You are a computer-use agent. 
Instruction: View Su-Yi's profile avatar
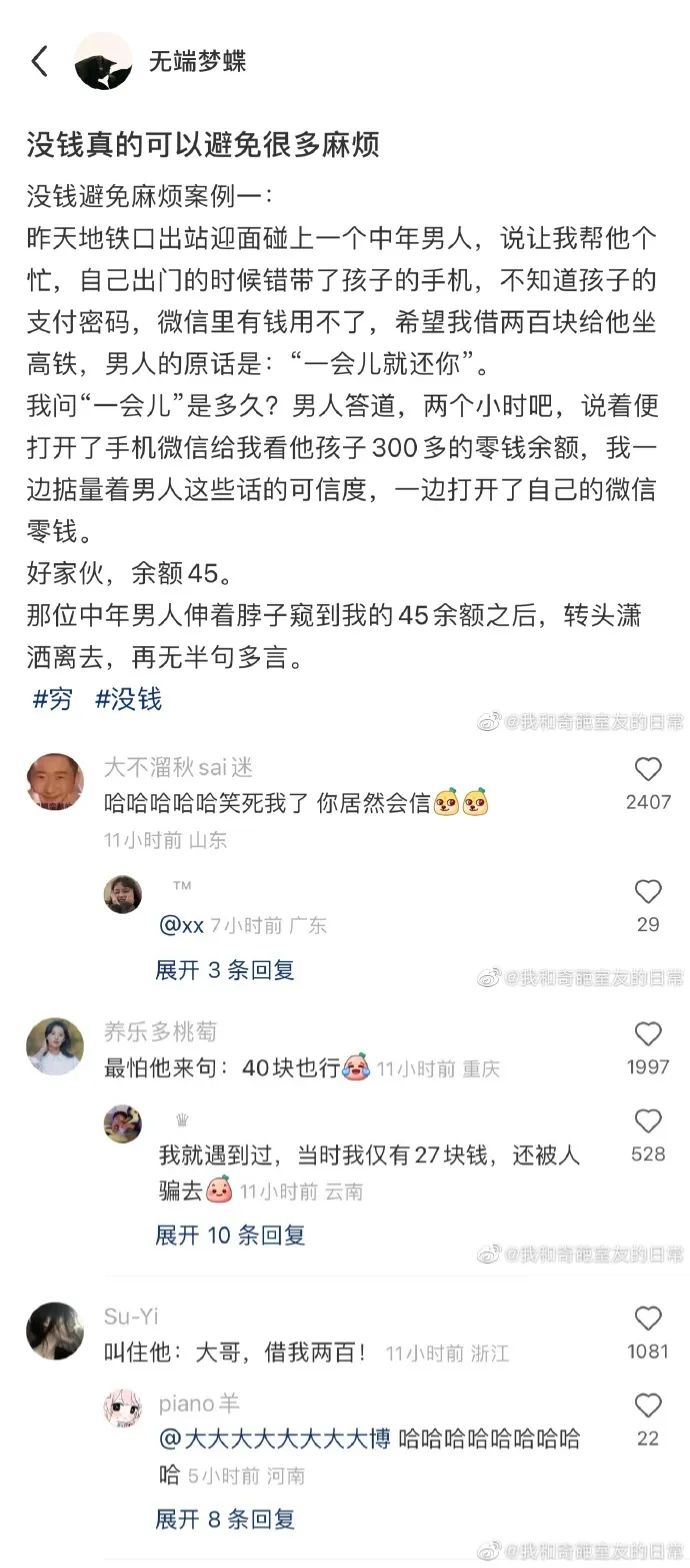[55, 1331]
